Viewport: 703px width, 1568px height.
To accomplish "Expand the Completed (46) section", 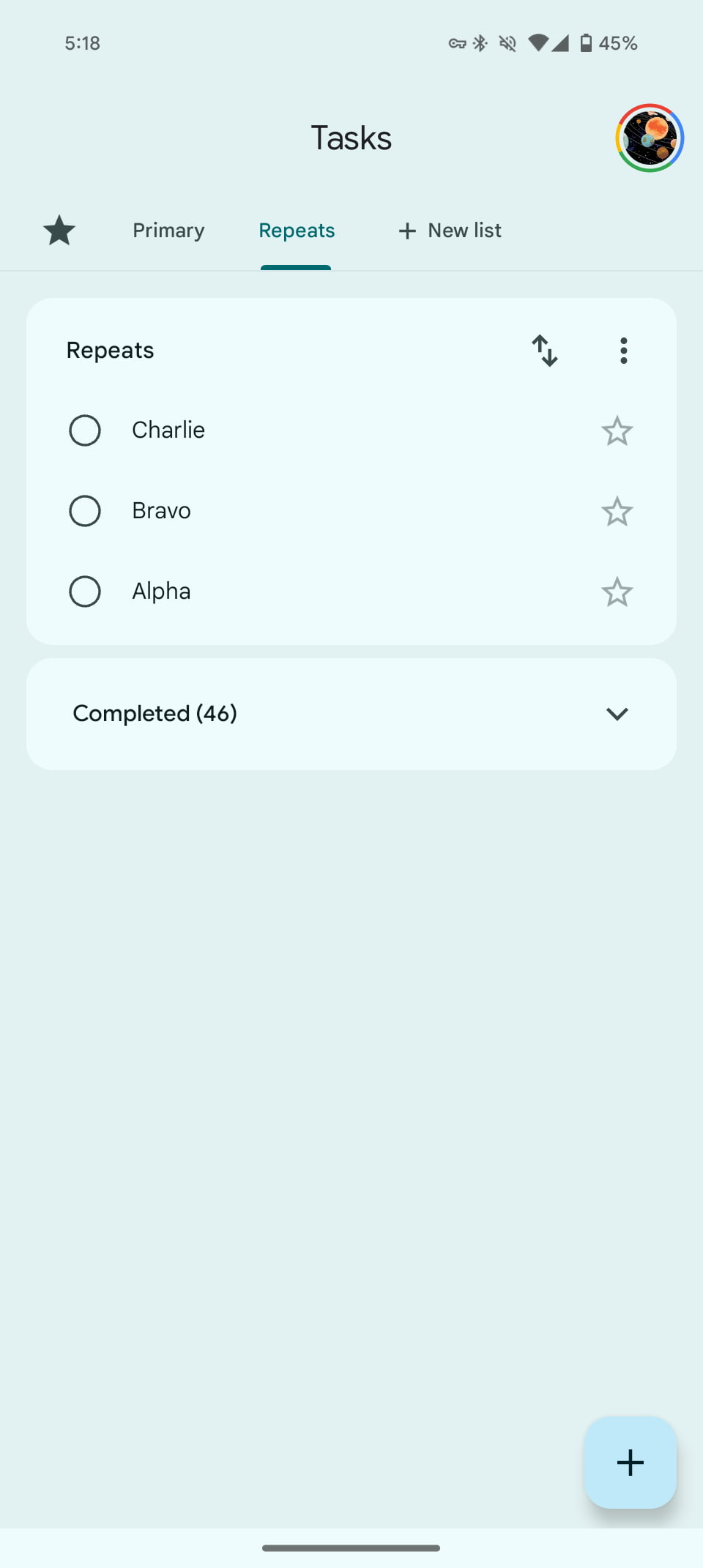I will (351, 714).
